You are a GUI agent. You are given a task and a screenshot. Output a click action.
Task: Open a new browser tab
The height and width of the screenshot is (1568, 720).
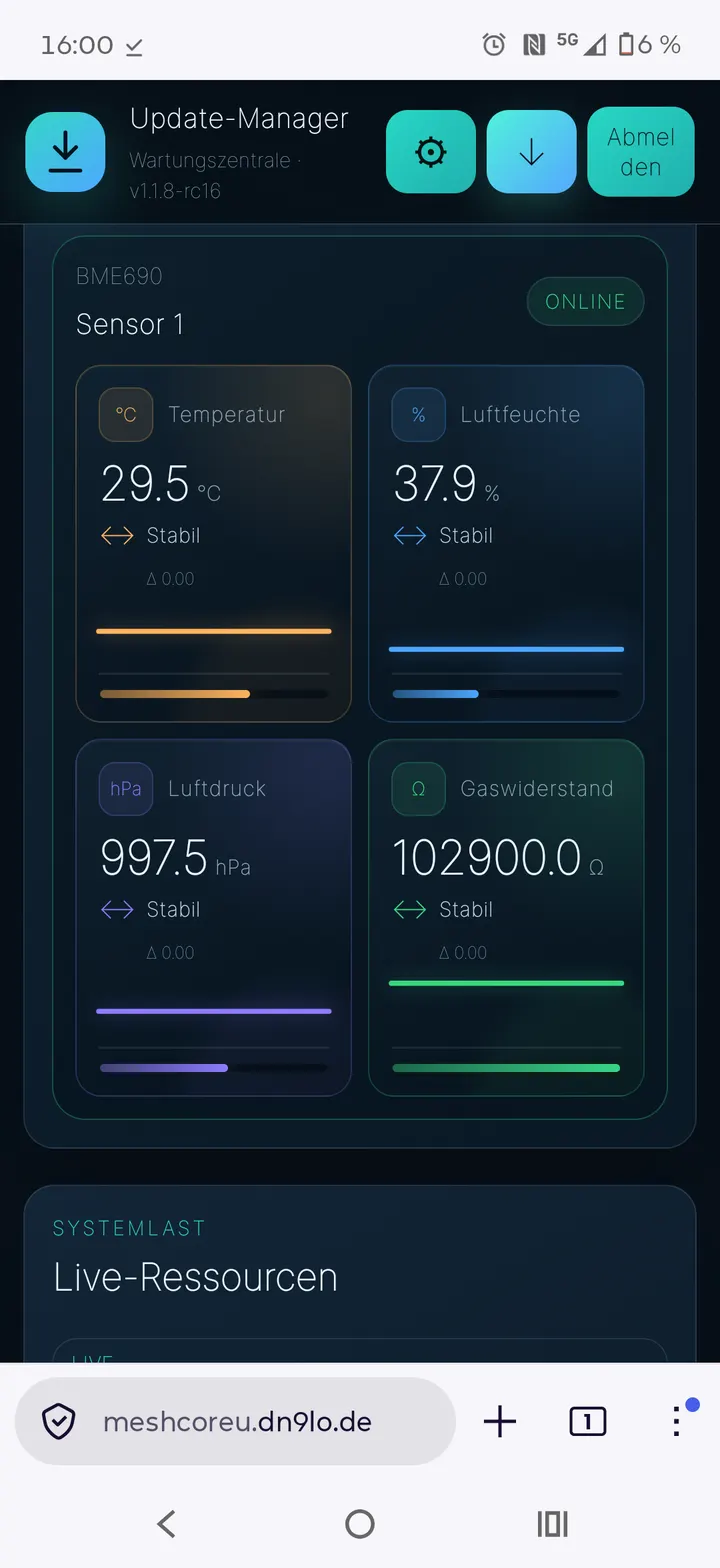click(x=500, y=1421)
